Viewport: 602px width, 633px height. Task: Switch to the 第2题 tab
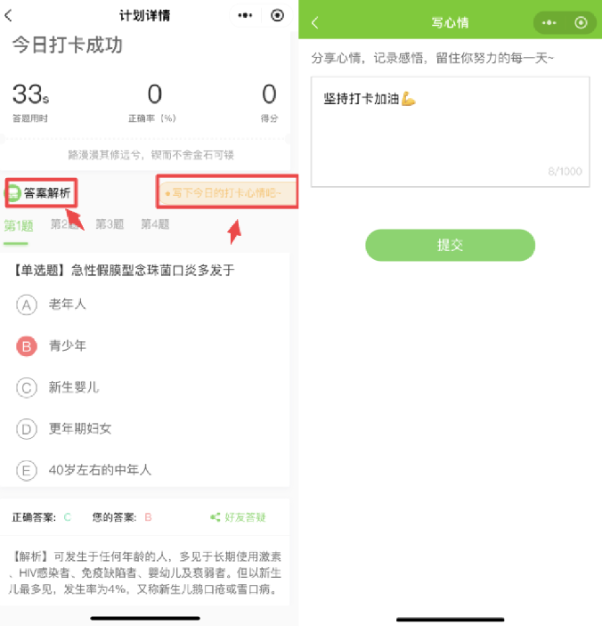[x=64, y=225]
